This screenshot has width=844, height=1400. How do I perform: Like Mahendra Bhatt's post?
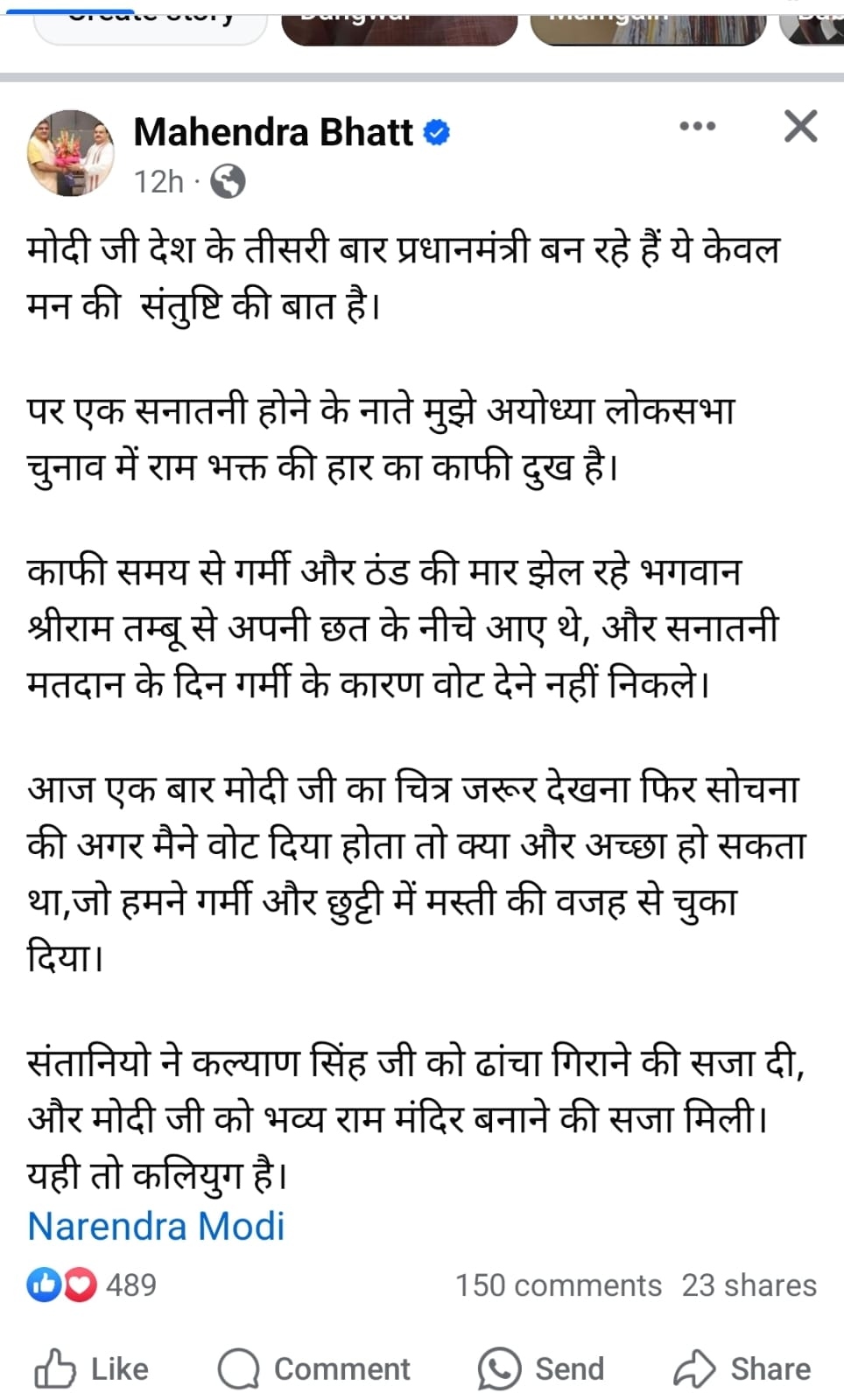tap(92, 1368)
